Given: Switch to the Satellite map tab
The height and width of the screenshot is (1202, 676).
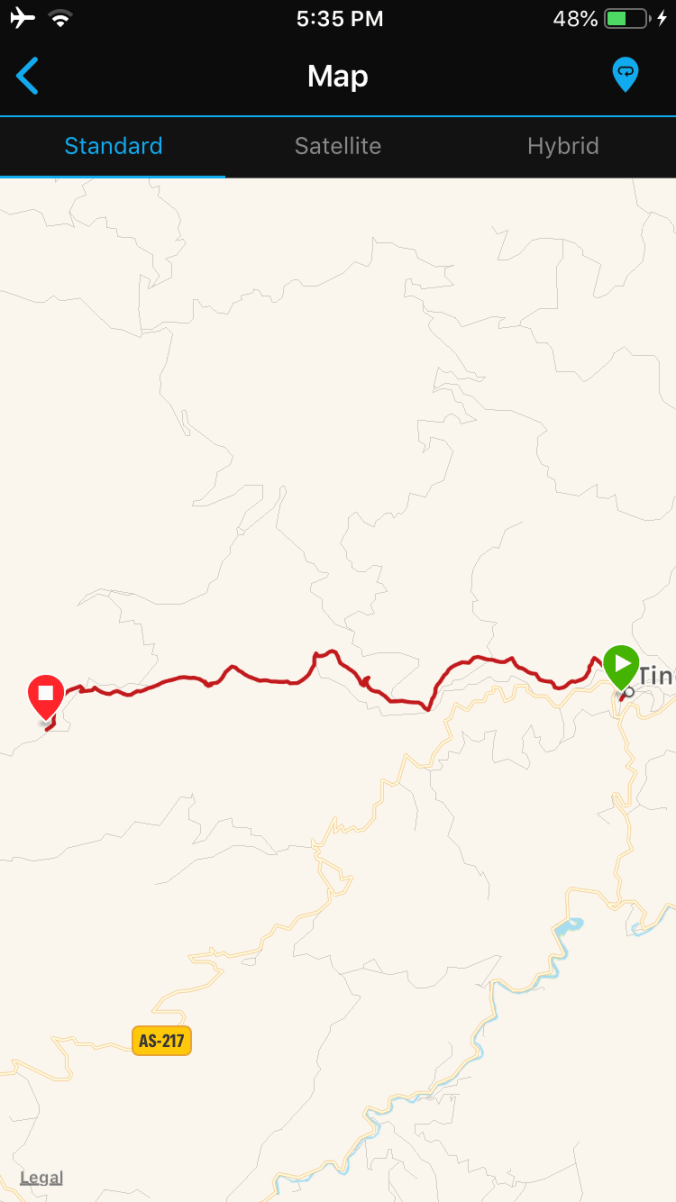Looking at the screenshot, I should (338, 146).
